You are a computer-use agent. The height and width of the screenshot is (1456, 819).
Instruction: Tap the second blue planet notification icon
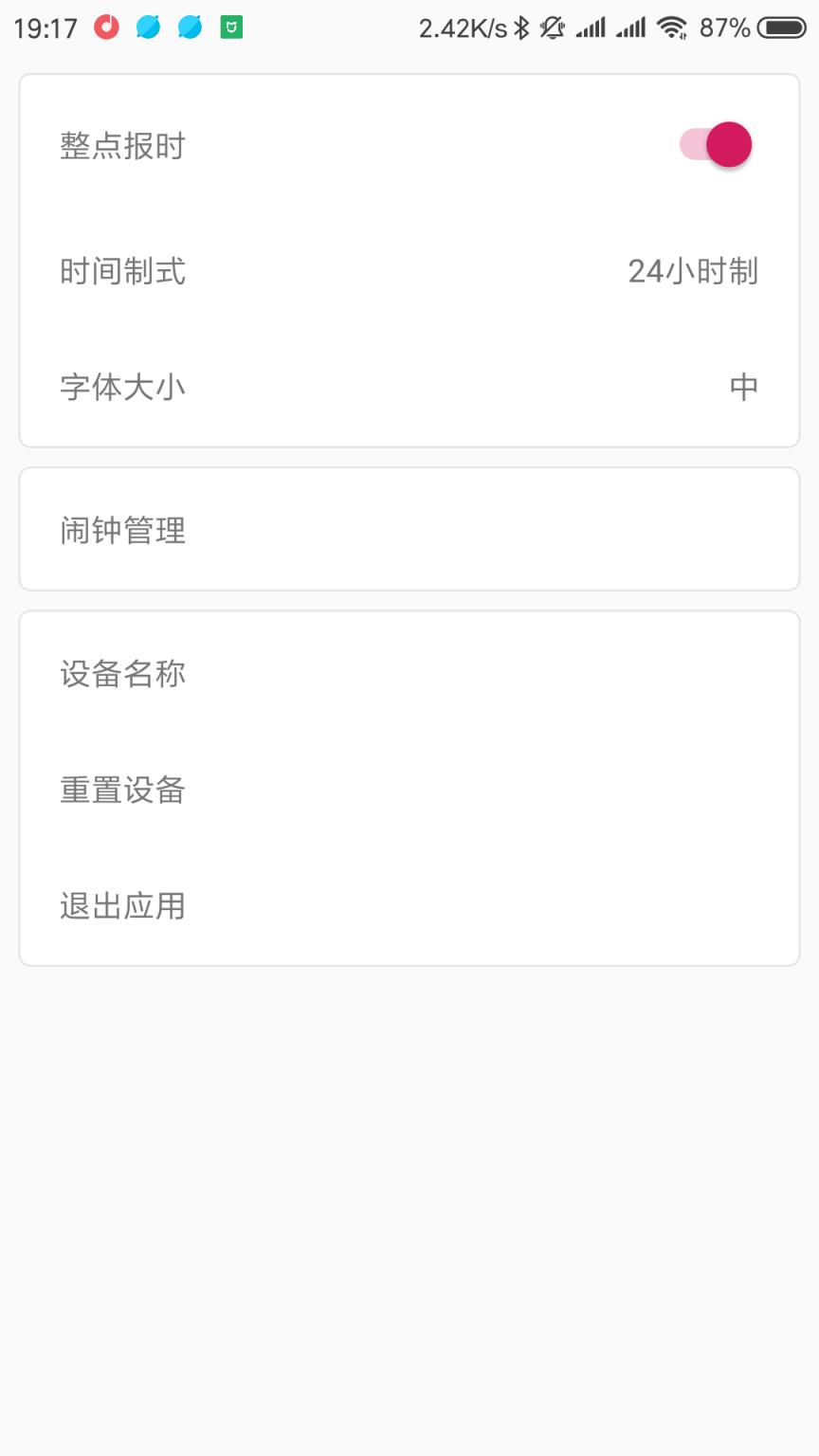(189, 27)
